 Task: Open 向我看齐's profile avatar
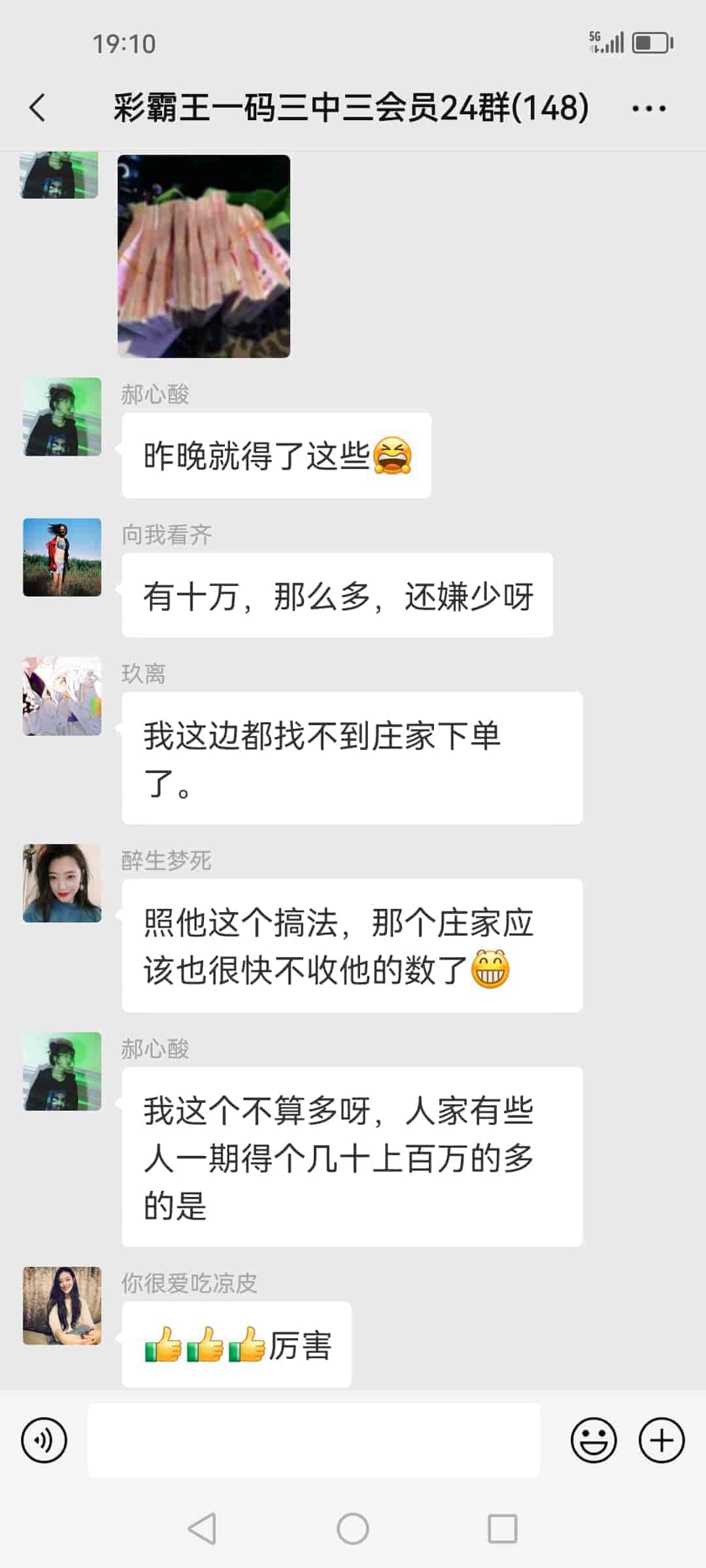61,555
